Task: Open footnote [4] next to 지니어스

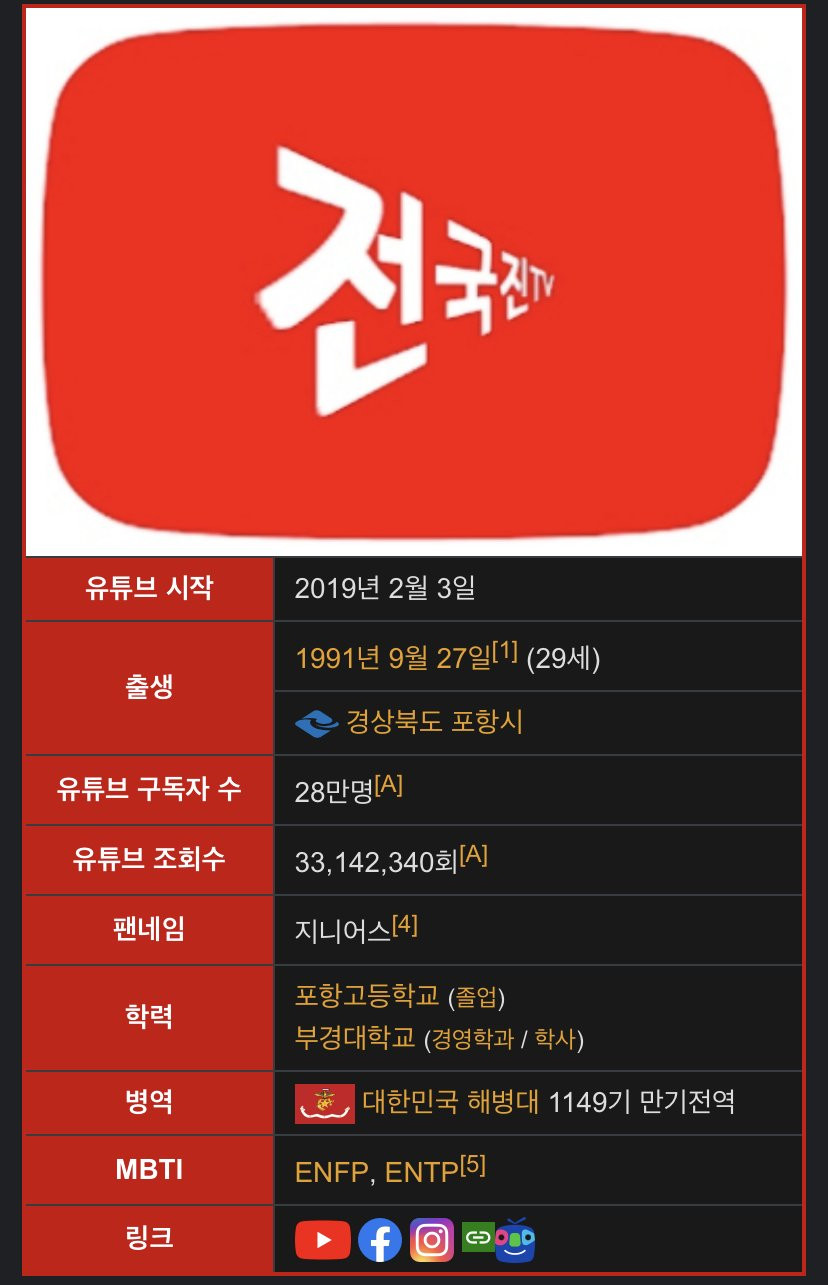Action: [405, 925]
